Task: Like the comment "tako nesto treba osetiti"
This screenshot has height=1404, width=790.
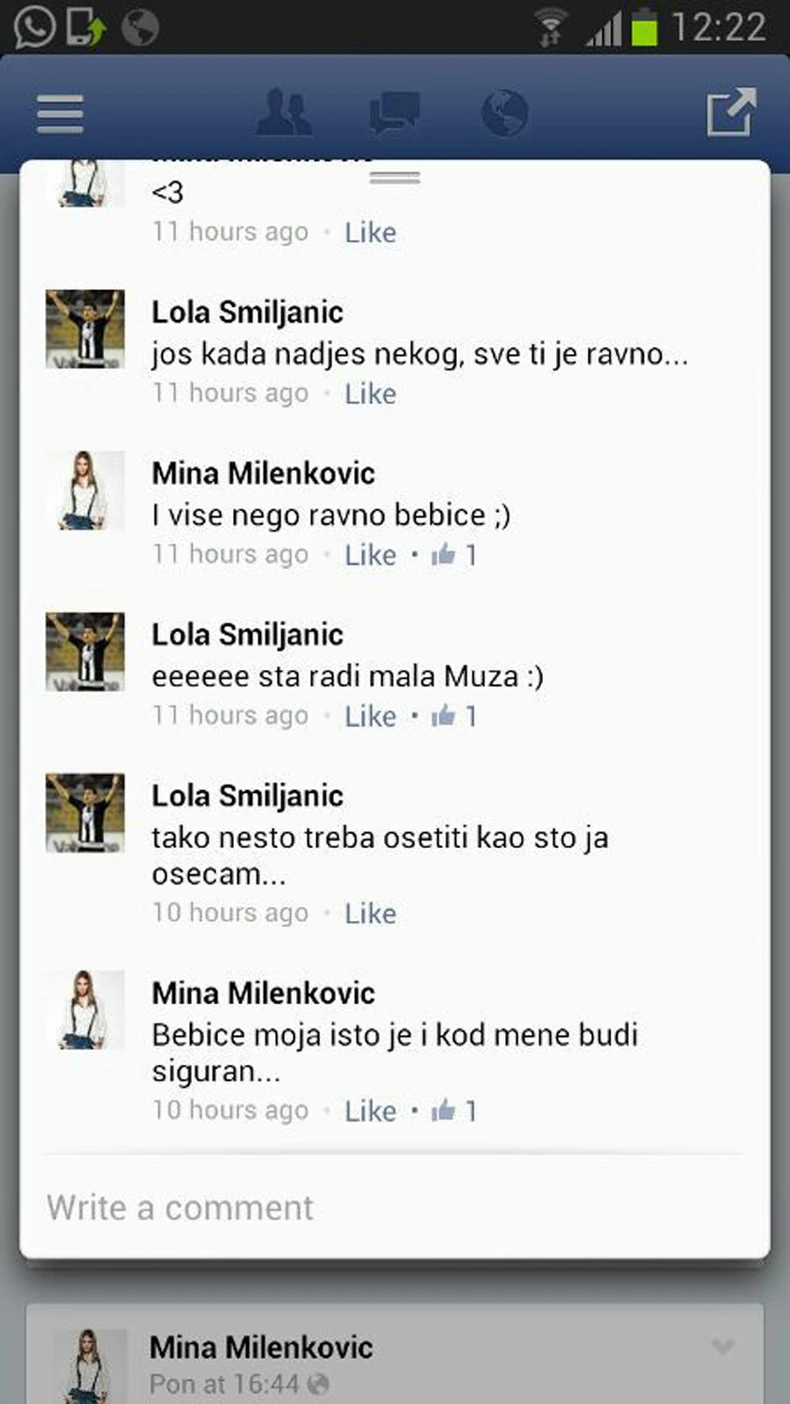Action: point(370,914)
